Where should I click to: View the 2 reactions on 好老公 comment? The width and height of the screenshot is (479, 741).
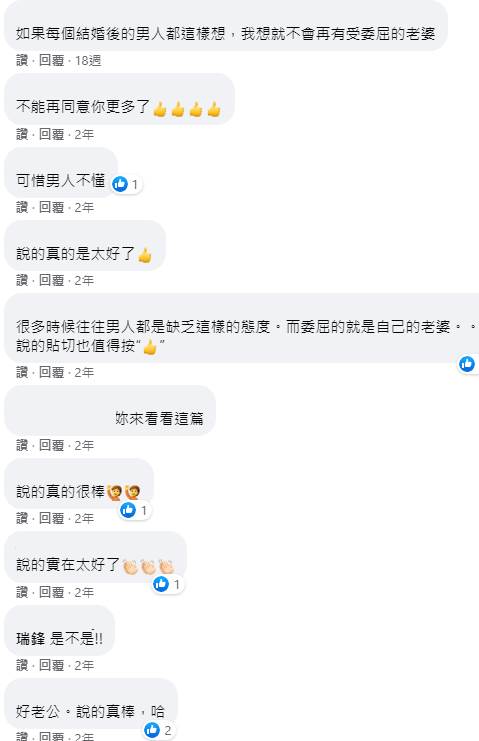point(159,730)
